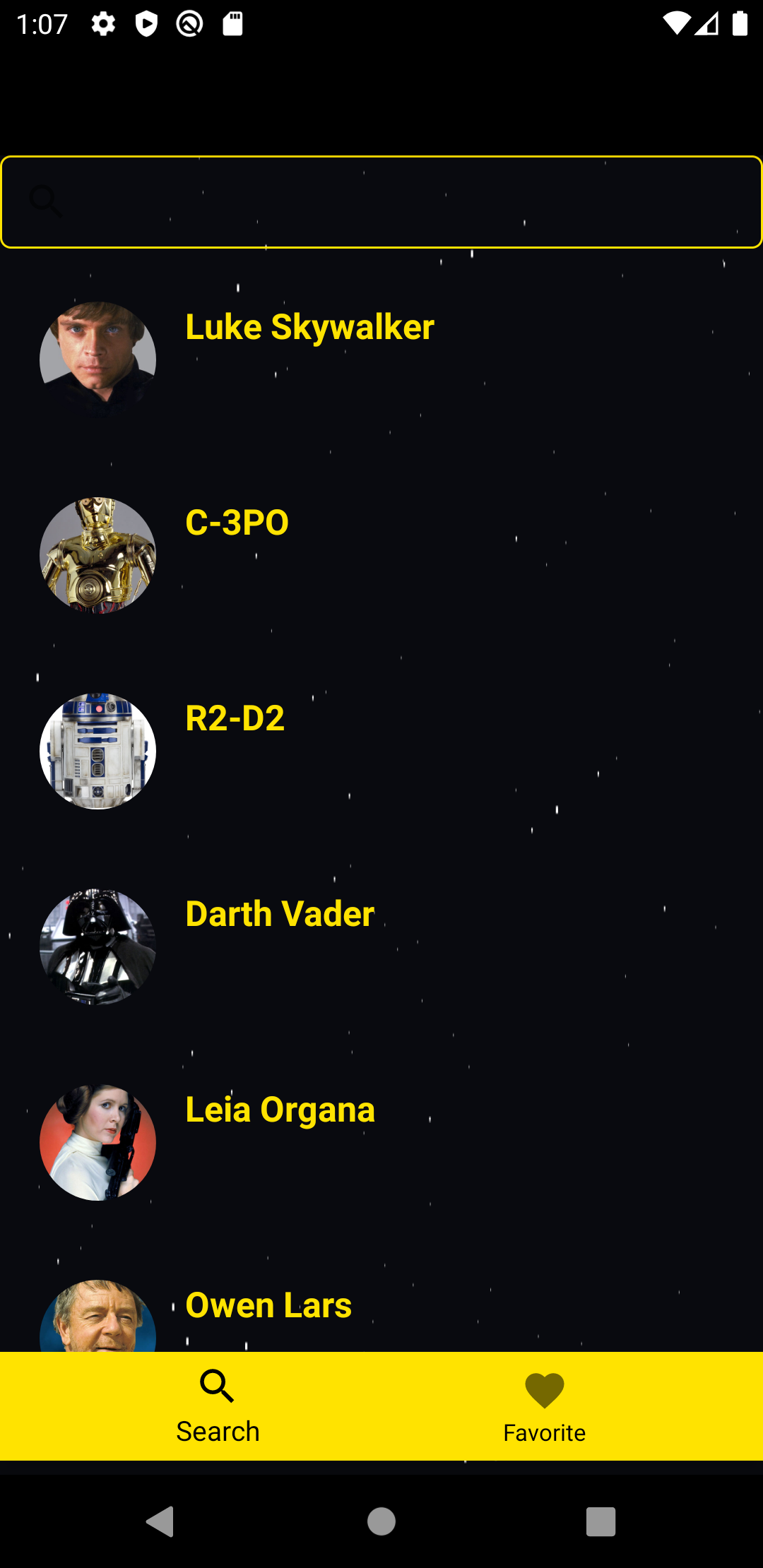Tap the yellow search input field
Viewport: 763px width, 1568px height.
pyautogui.click(x=381, y=201)
